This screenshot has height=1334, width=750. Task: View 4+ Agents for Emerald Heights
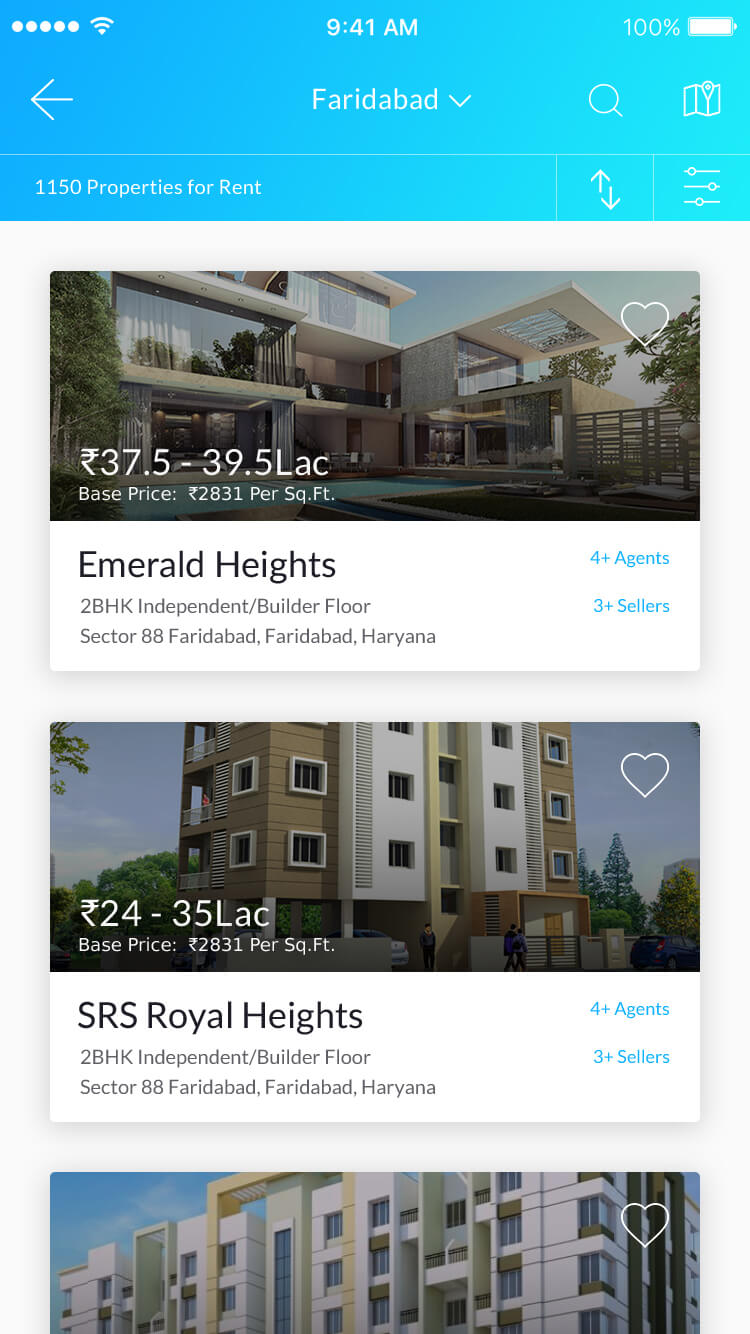click(629, 558)
